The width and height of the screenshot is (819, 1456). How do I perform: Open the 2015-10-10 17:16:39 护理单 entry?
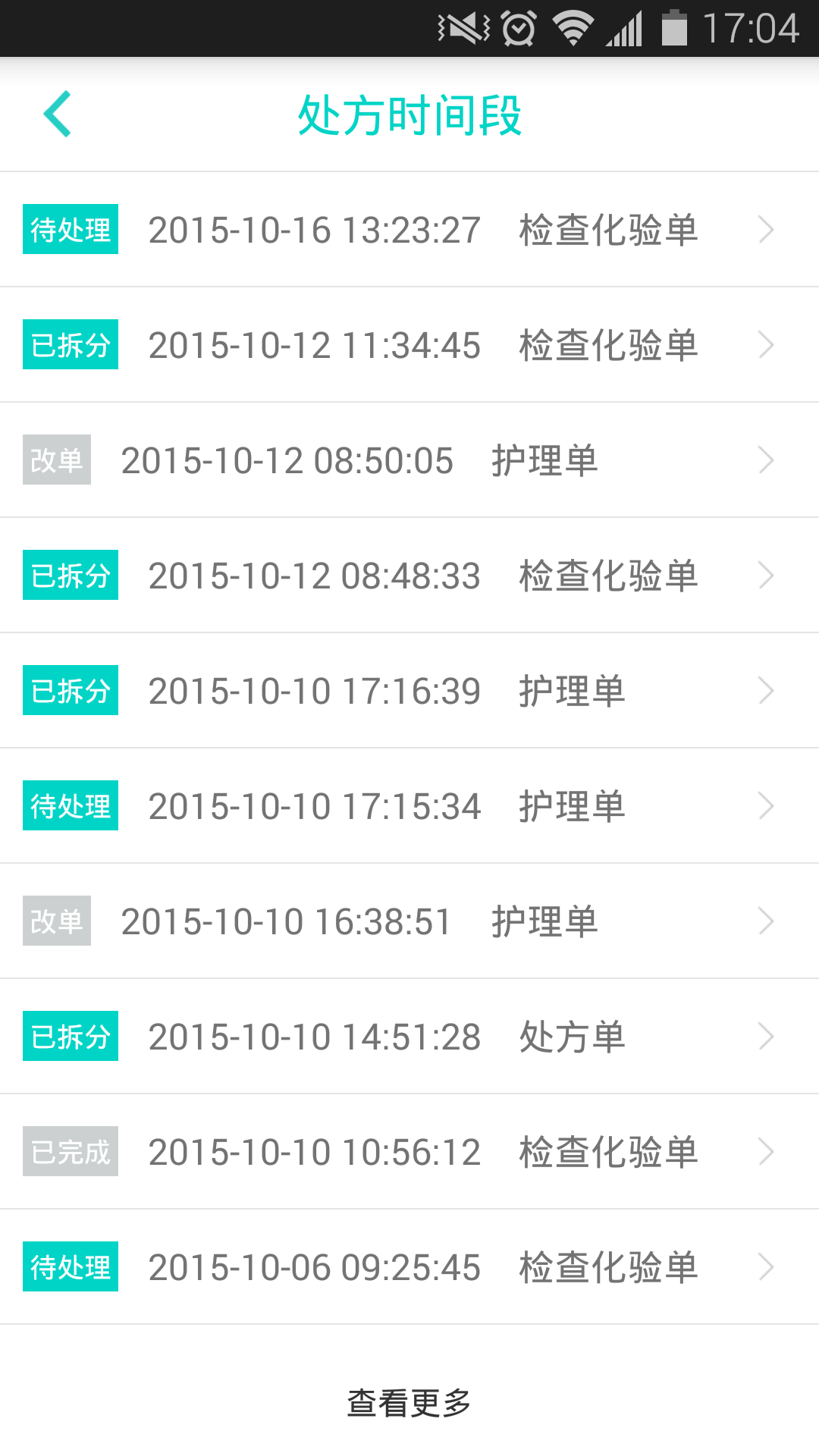pyautogui.click(x=409, y=690)
